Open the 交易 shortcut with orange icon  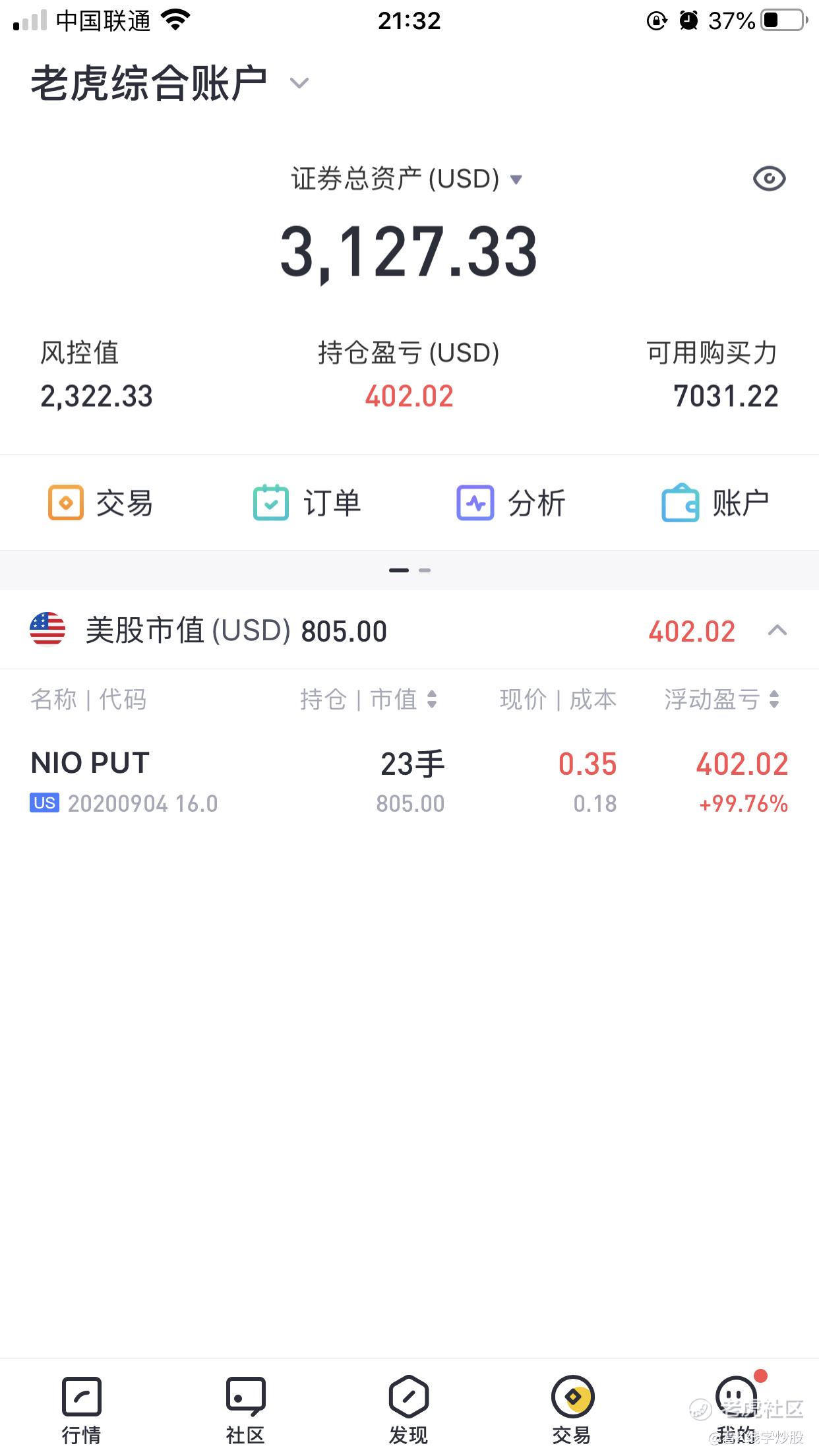(101, 503)
